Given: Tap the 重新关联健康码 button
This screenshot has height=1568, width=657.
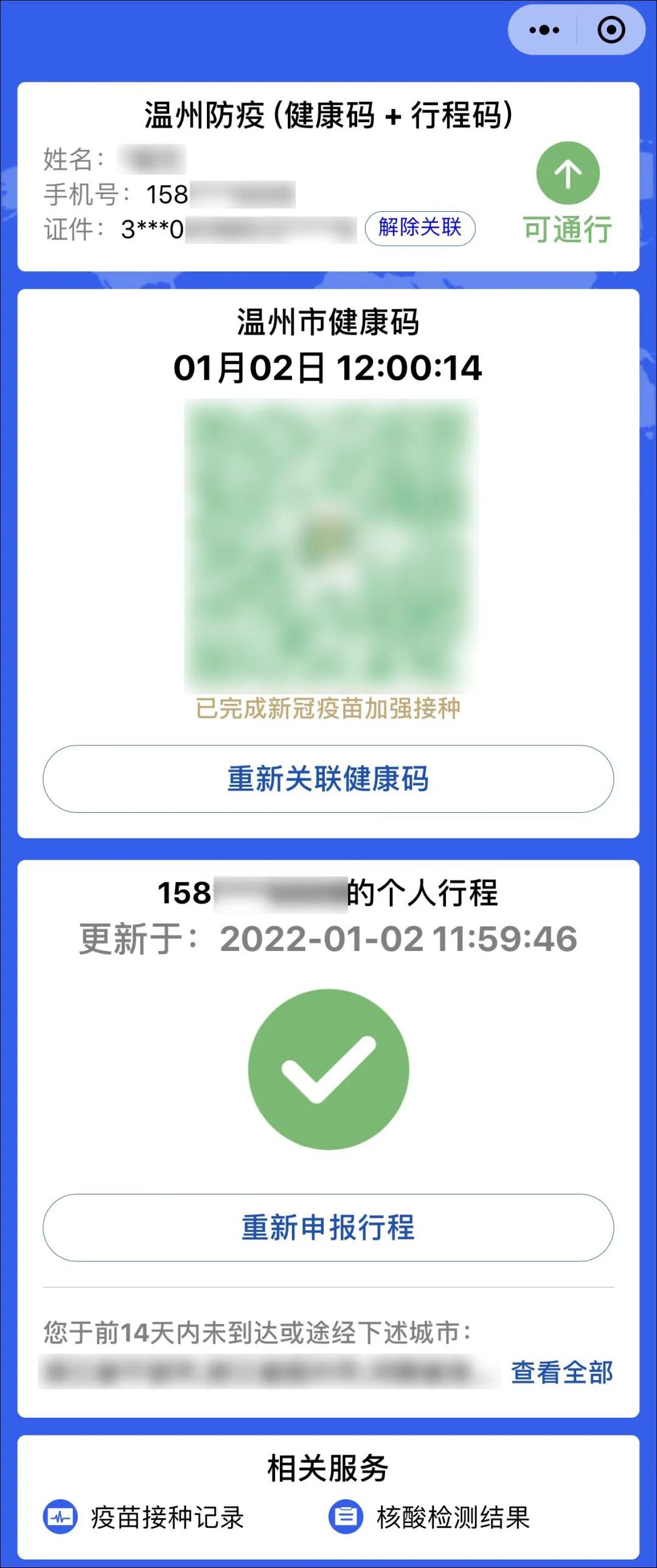Looking at the screenshot, I should 328,778.
